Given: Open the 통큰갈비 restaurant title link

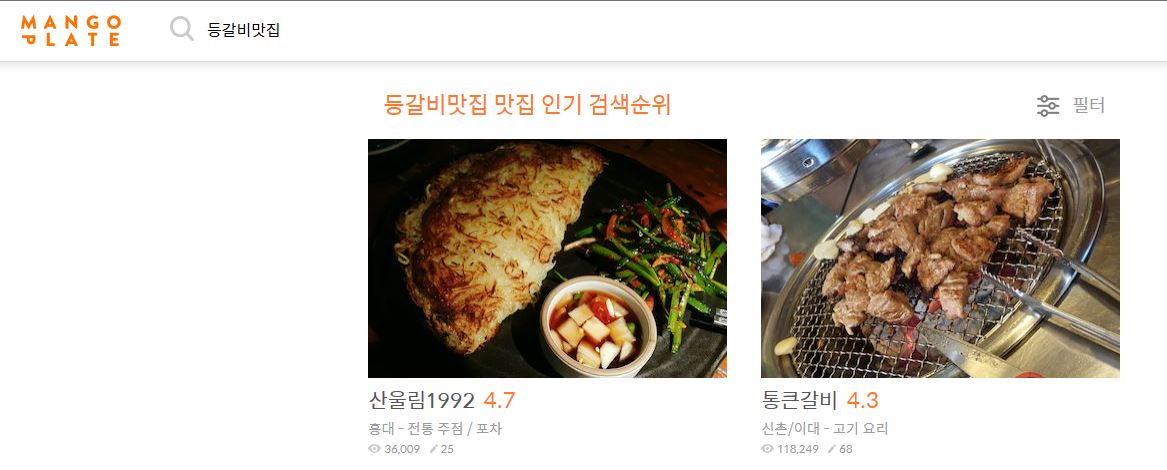Looking at the screenshot, I should 799,401.
